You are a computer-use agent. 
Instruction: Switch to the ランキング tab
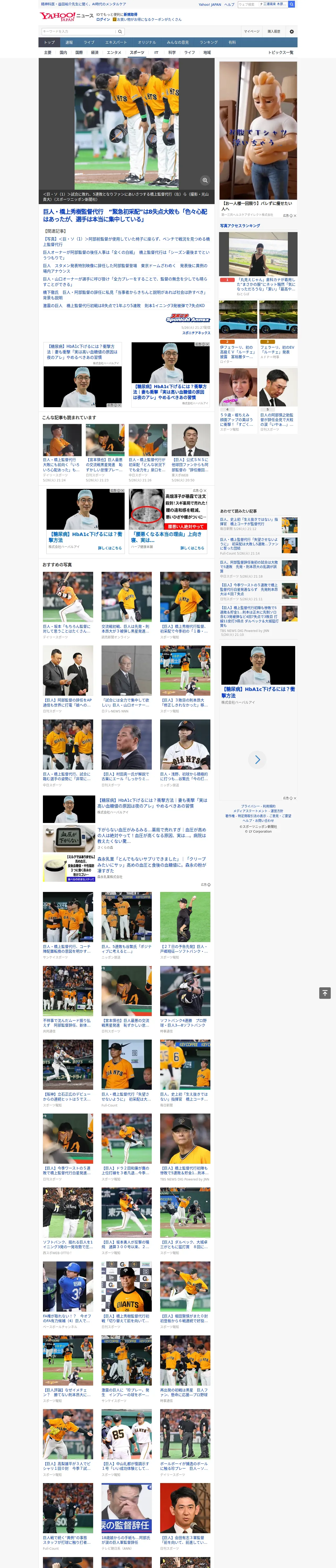point(209,43)
